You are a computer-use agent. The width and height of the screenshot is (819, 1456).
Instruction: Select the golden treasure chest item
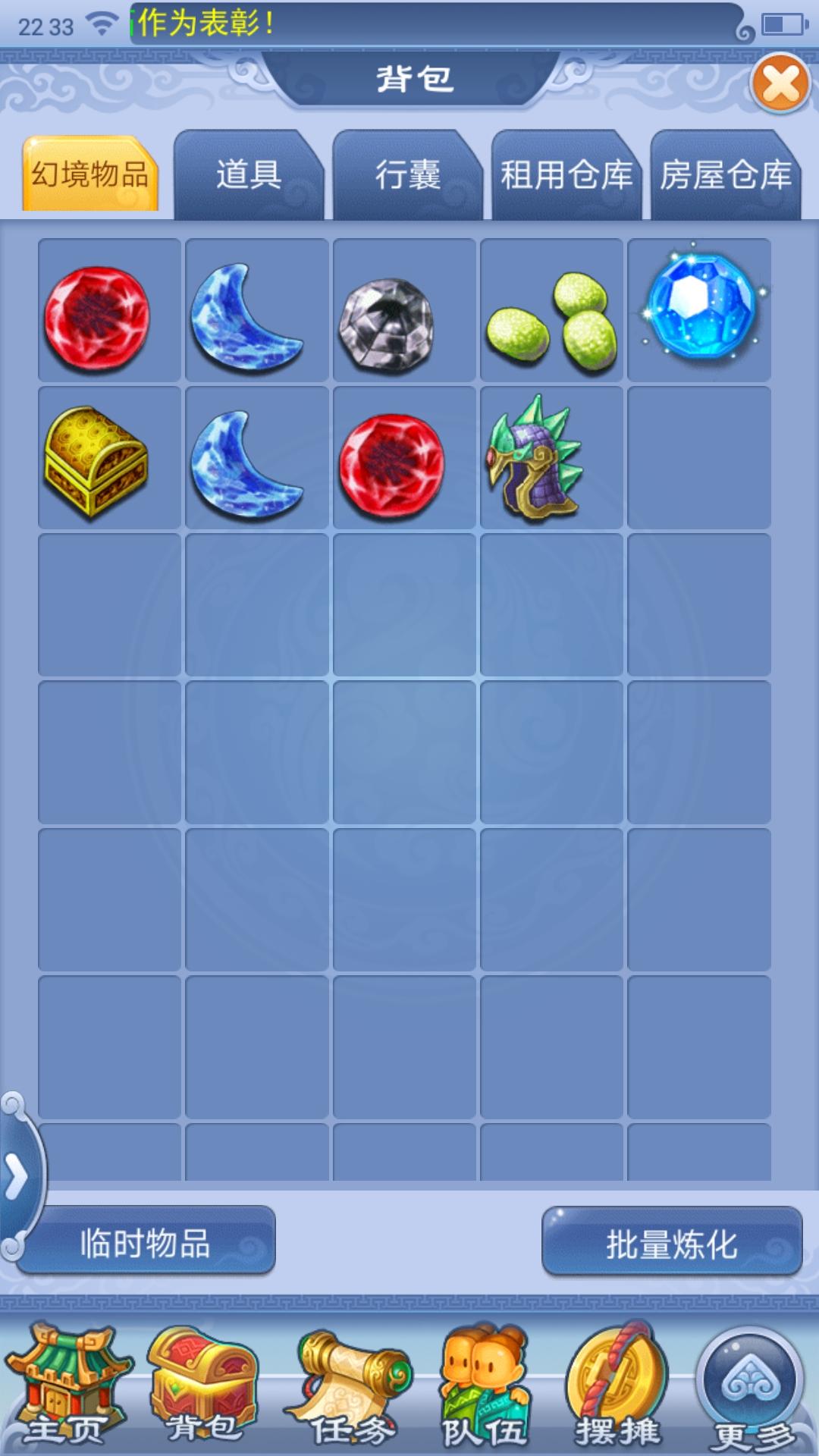coord(96,460)
